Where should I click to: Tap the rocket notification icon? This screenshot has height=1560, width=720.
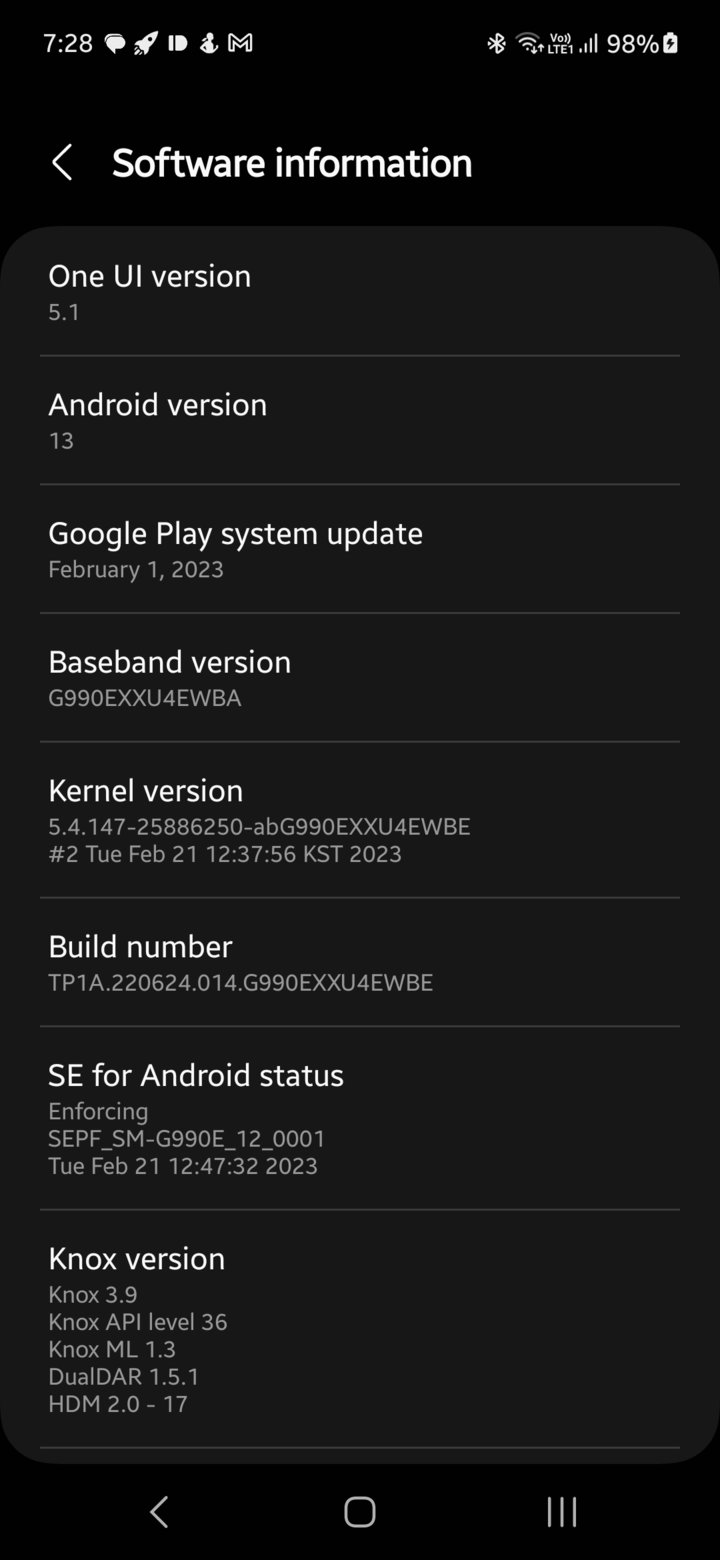[x=147, y=43]
